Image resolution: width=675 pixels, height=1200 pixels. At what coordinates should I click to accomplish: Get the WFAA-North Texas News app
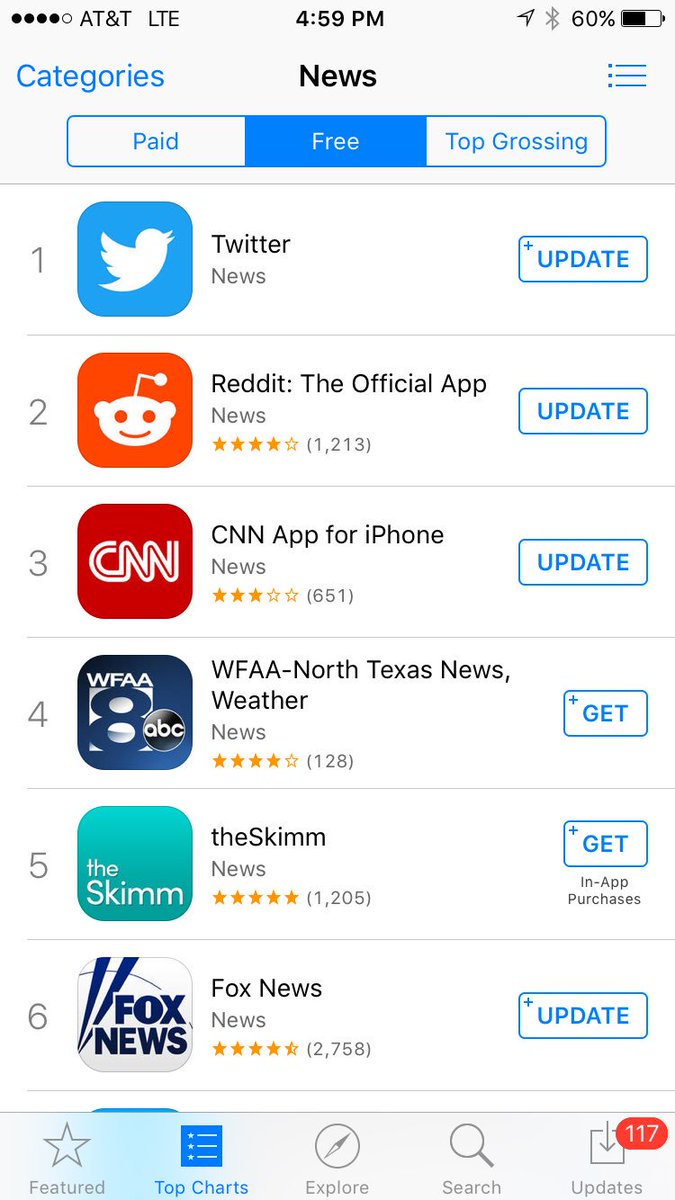[605, 713]
